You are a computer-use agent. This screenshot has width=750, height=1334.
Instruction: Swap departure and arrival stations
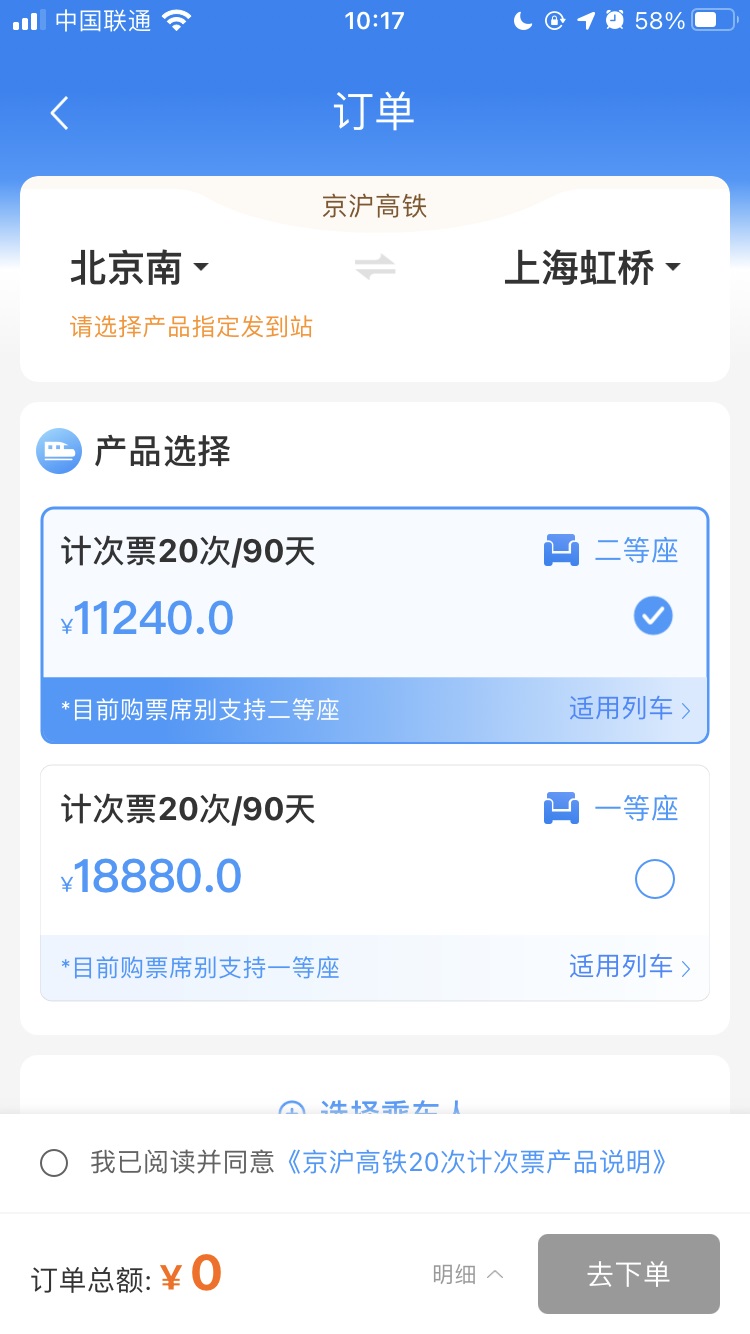(375, 268)
